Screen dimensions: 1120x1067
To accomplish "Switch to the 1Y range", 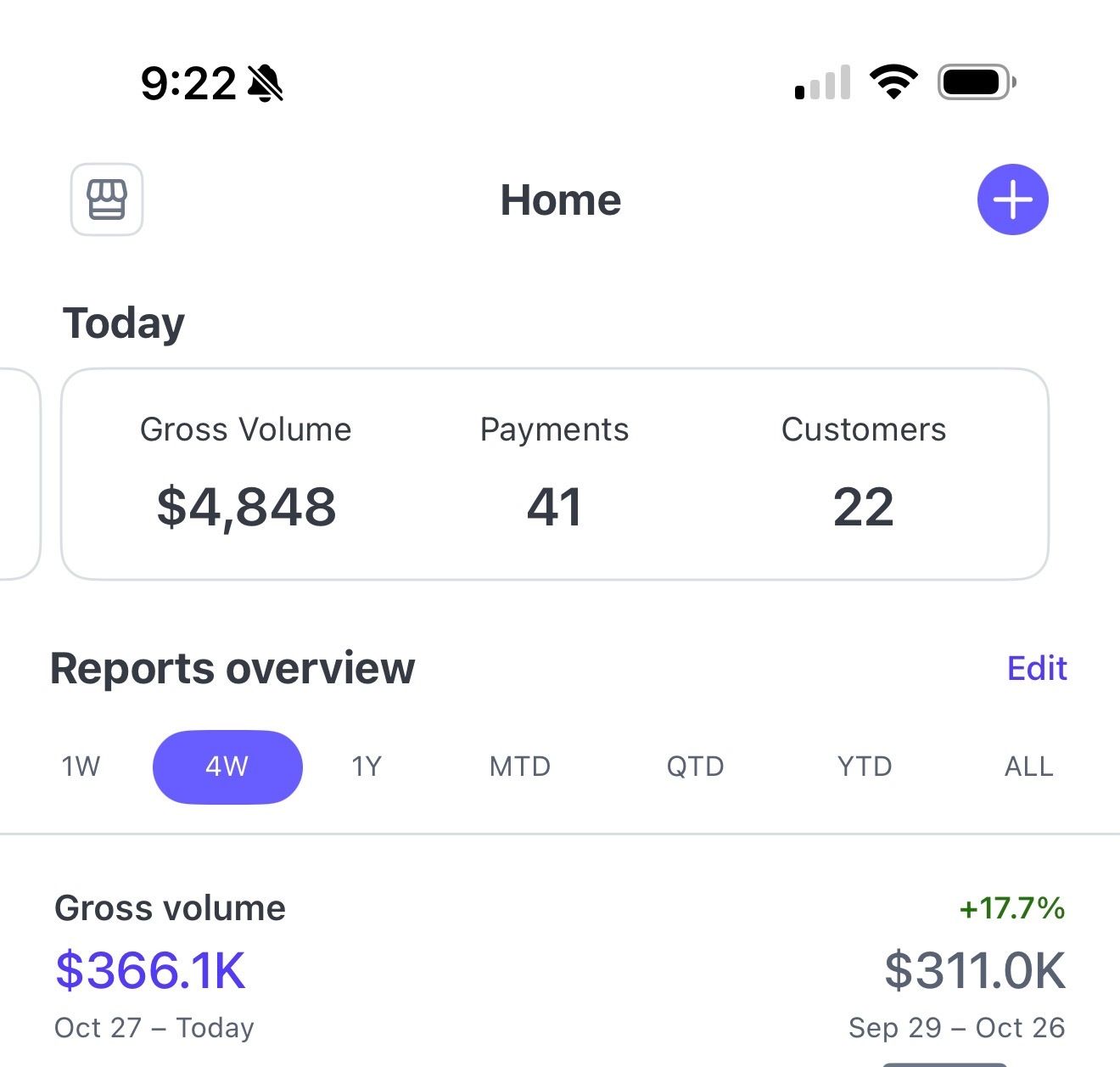I will point(367,767).
